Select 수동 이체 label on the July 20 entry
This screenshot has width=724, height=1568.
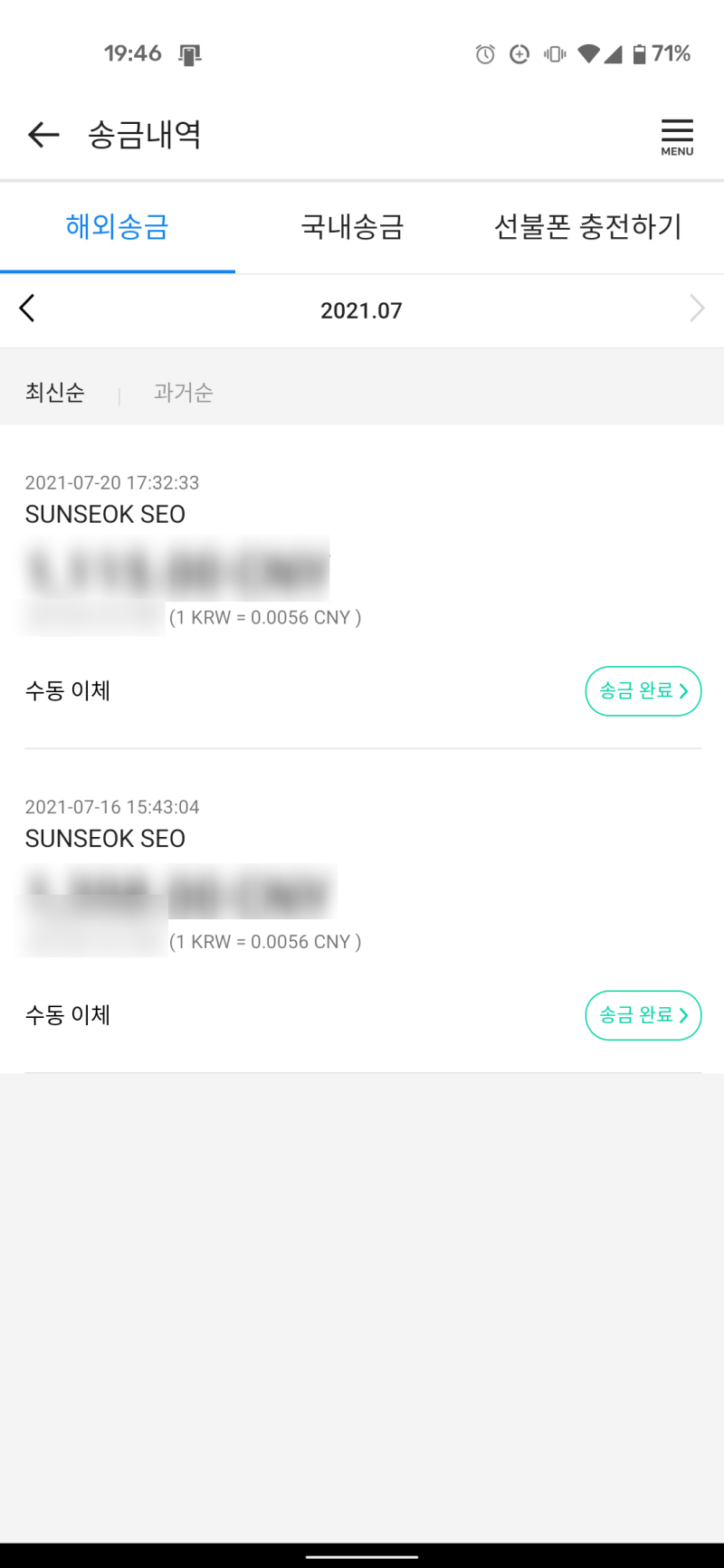coord(68,690)
